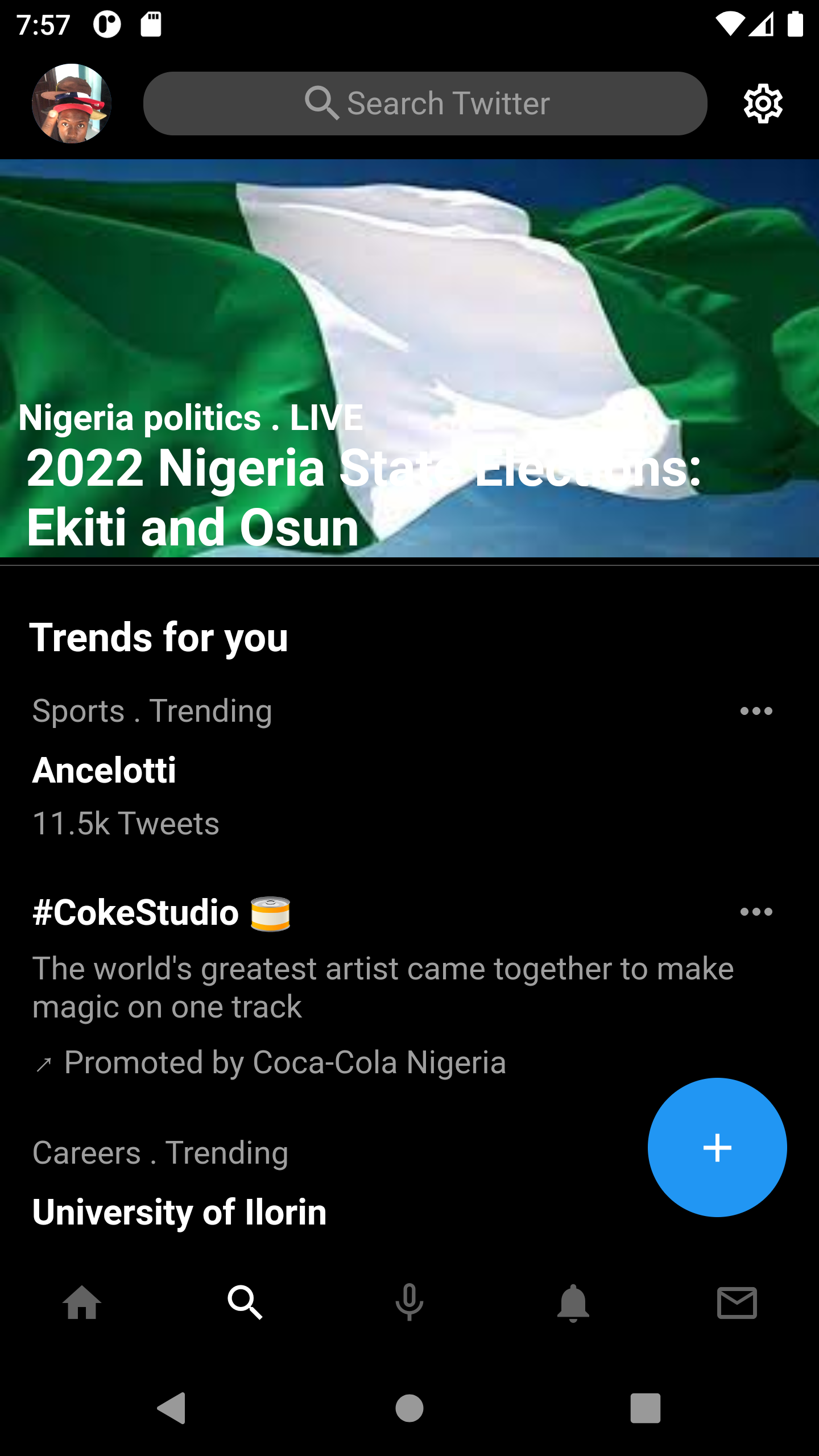Open the University of Ilorin trend

coord(179,1211)
